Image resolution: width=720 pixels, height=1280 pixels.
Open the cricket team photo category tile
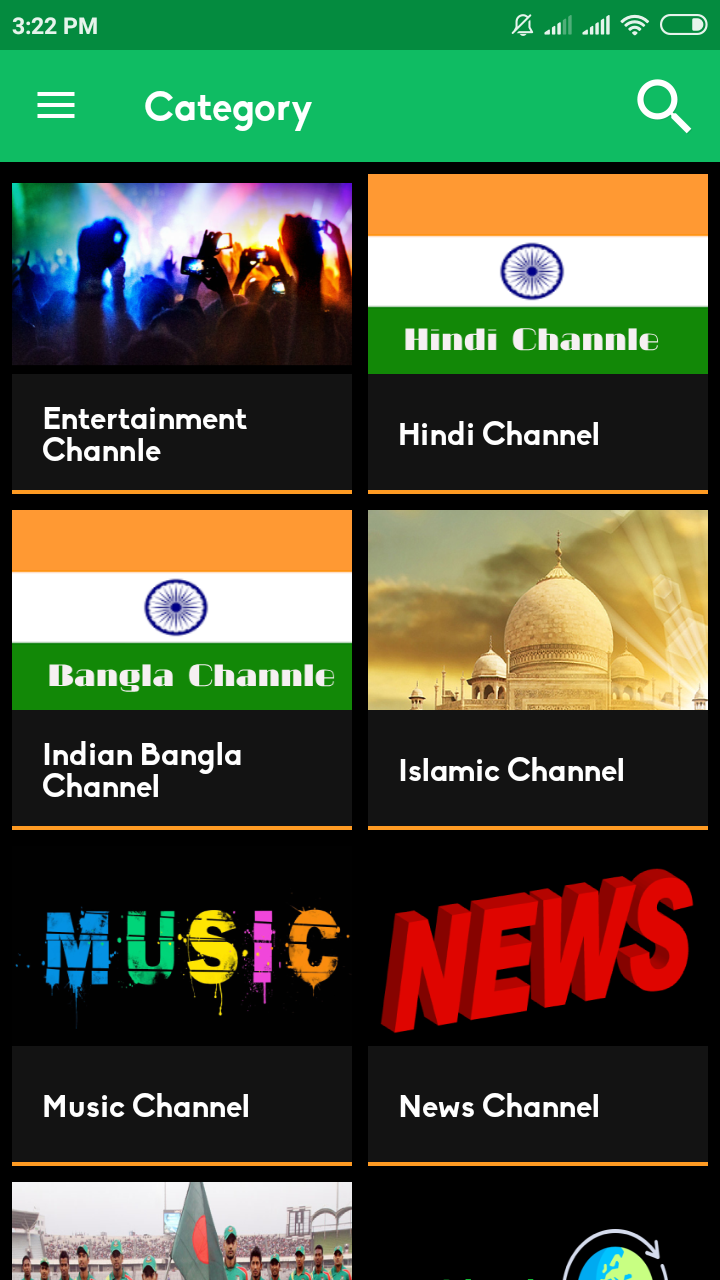click(x=182, y=1232)
